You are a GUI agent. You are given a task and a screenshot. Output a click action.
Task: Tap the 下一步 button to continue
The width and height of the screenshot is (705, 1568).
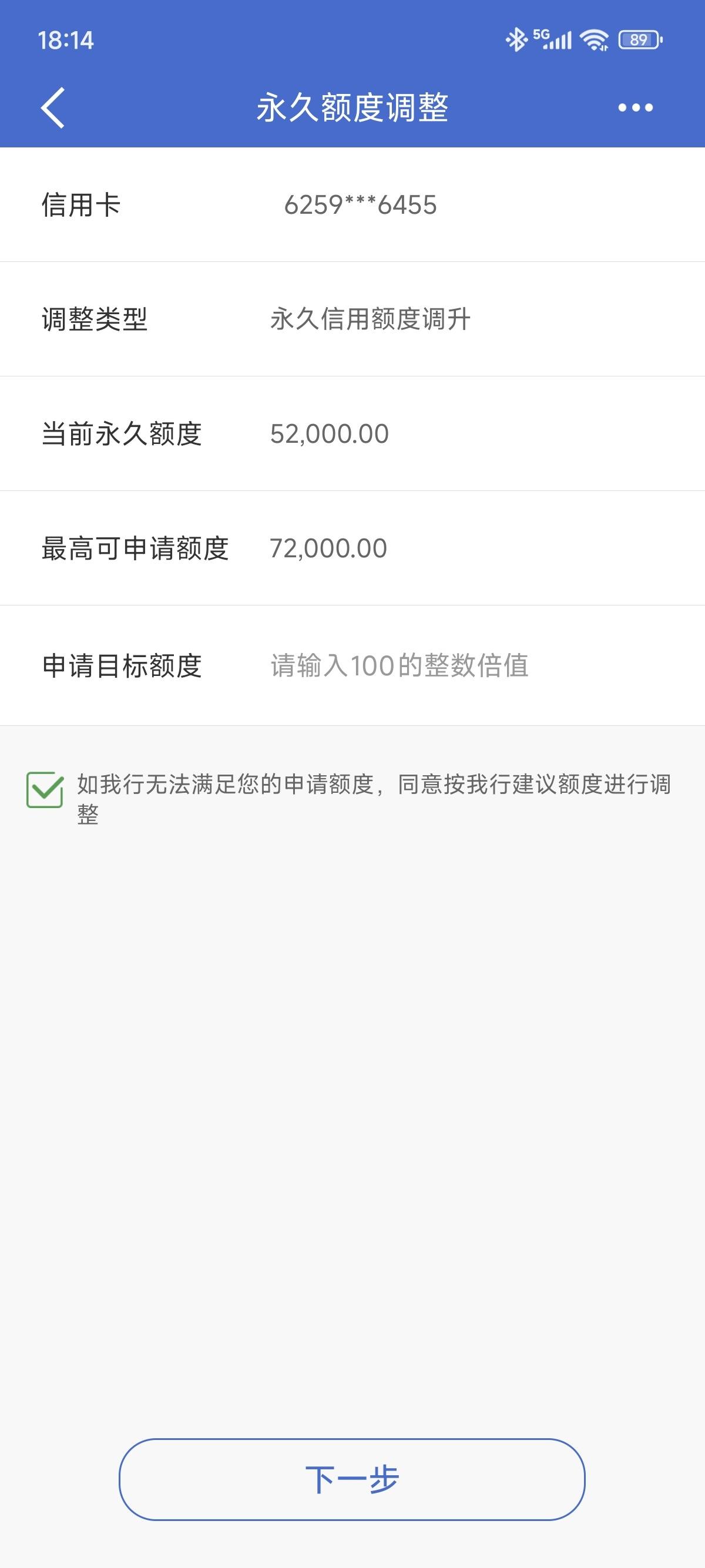click(x=352, y=1479)
